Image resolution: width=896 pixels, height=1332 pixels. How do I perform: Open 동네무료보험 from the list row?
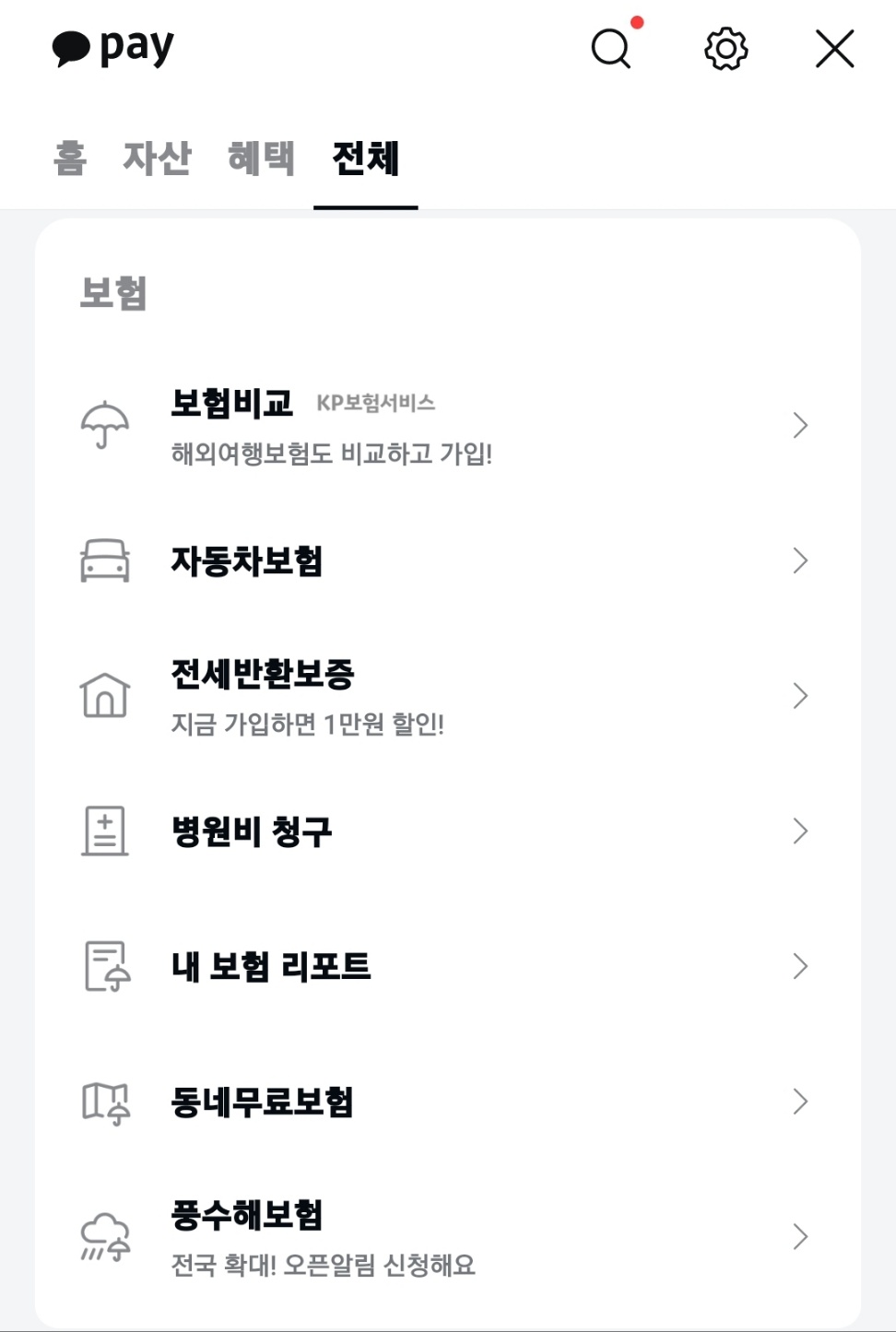coord(261,1101)
